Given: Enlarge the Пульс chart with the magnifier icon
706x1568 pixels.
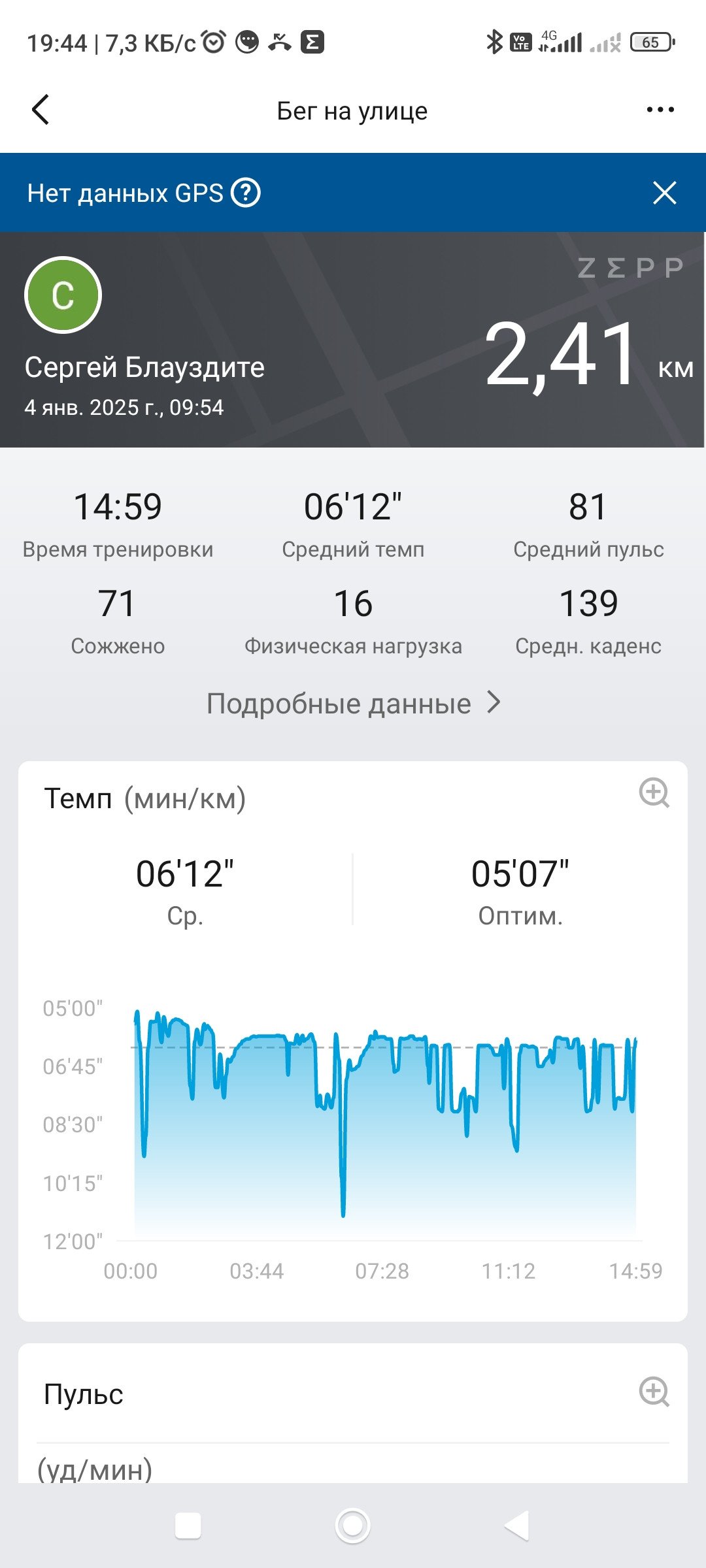Looking at the screenshot, I should point(654,1392).
